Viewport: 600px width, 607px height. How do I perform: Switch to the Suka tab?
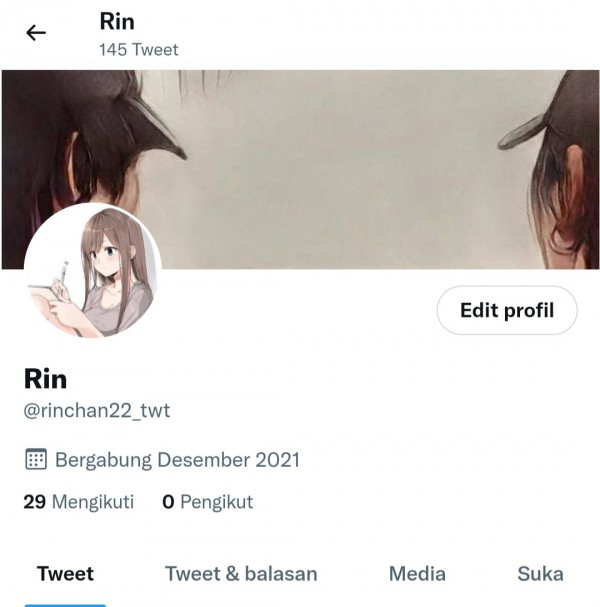(540, 574)
